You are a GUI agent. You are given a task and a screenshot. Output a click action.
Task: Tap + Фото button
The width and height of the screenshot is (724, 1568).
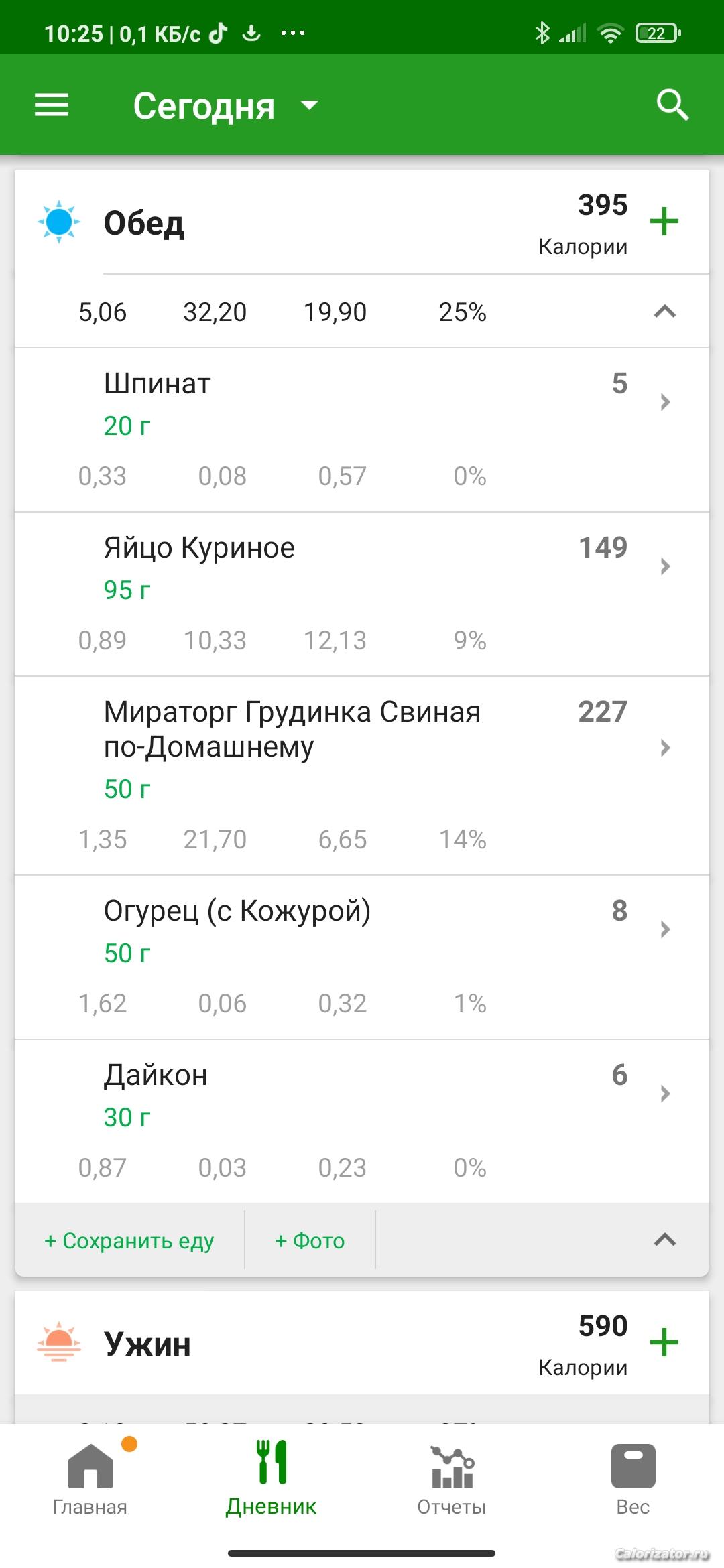[x=310, y=1240]
